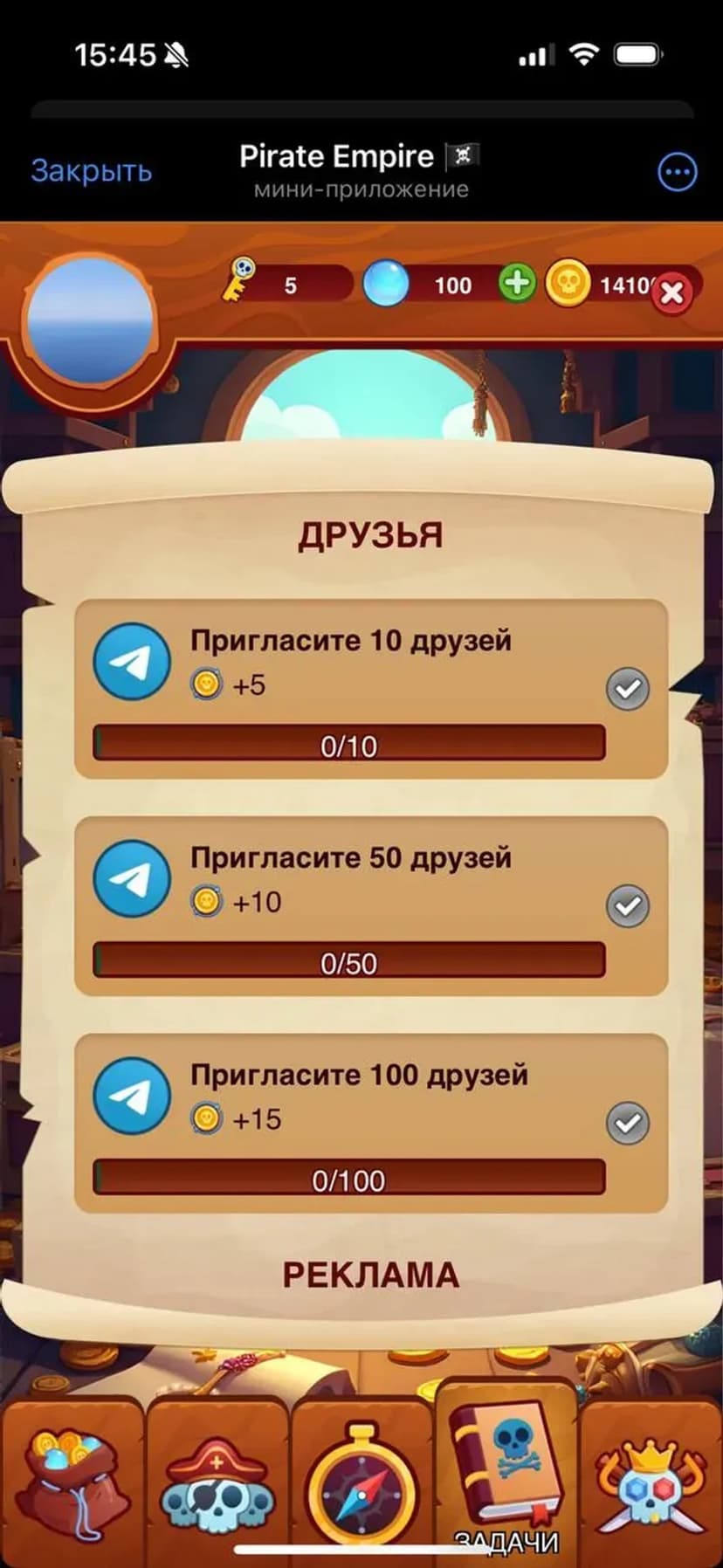Viewport: 723px width, 1568px height.
Task: Open the Пригласите 100 друзей task
Action: pyautogui.click(x=349, y=1098)
